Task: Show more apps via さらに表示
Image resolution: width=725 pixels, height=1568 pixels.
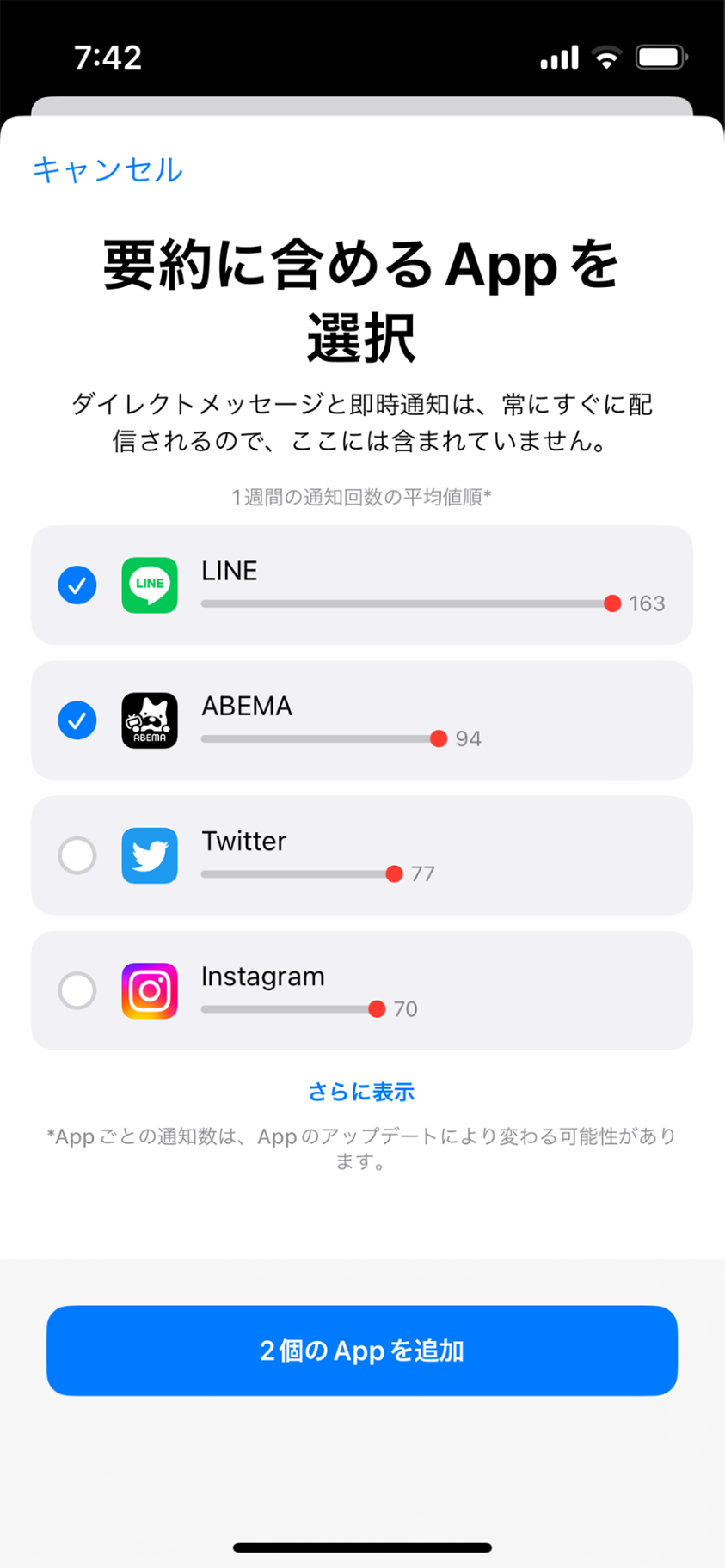Action: (361, 1092)
